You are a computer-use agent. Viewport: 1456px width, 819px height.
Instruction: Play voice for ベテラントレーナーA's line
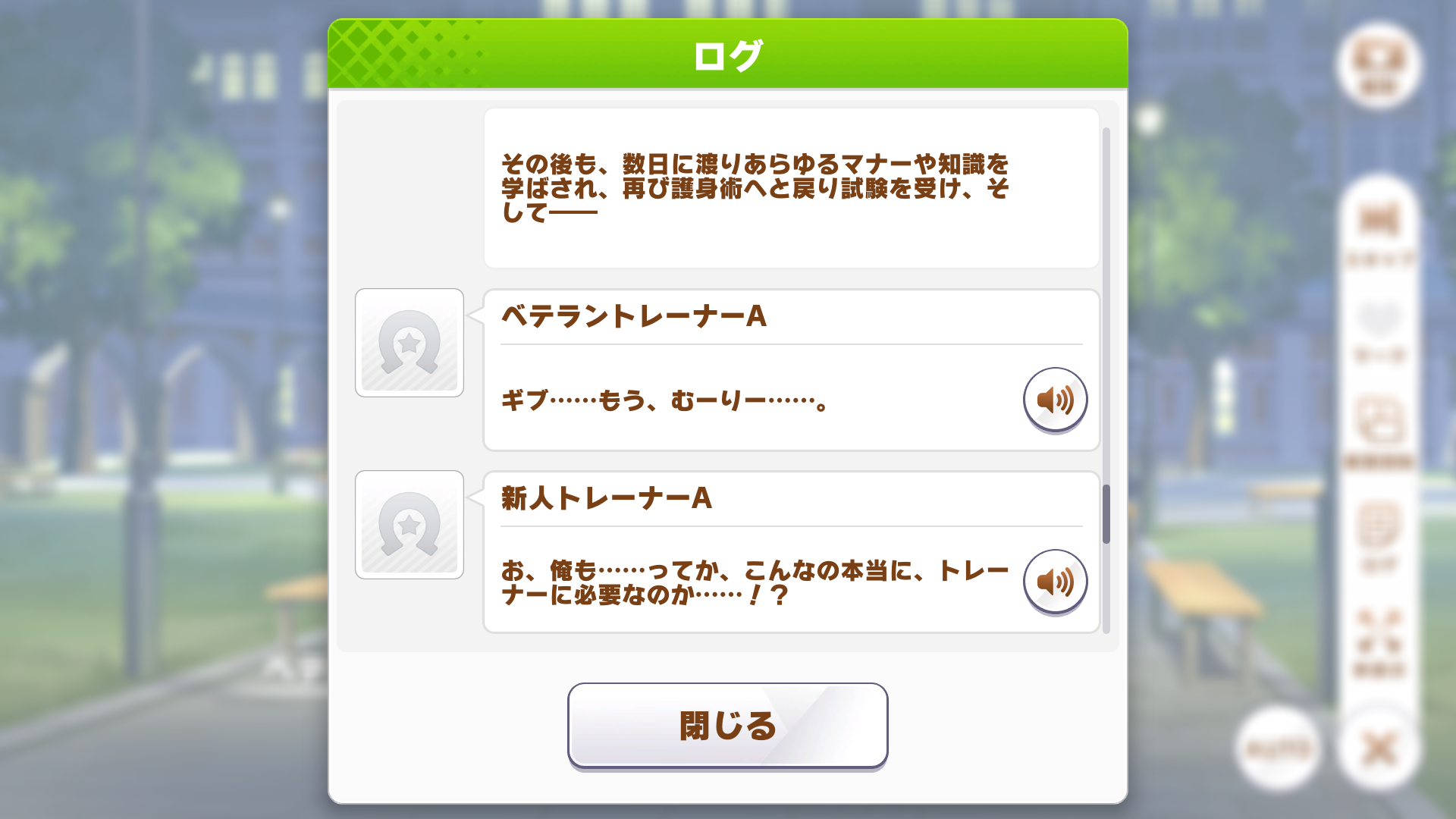[x=1055, y=400]
